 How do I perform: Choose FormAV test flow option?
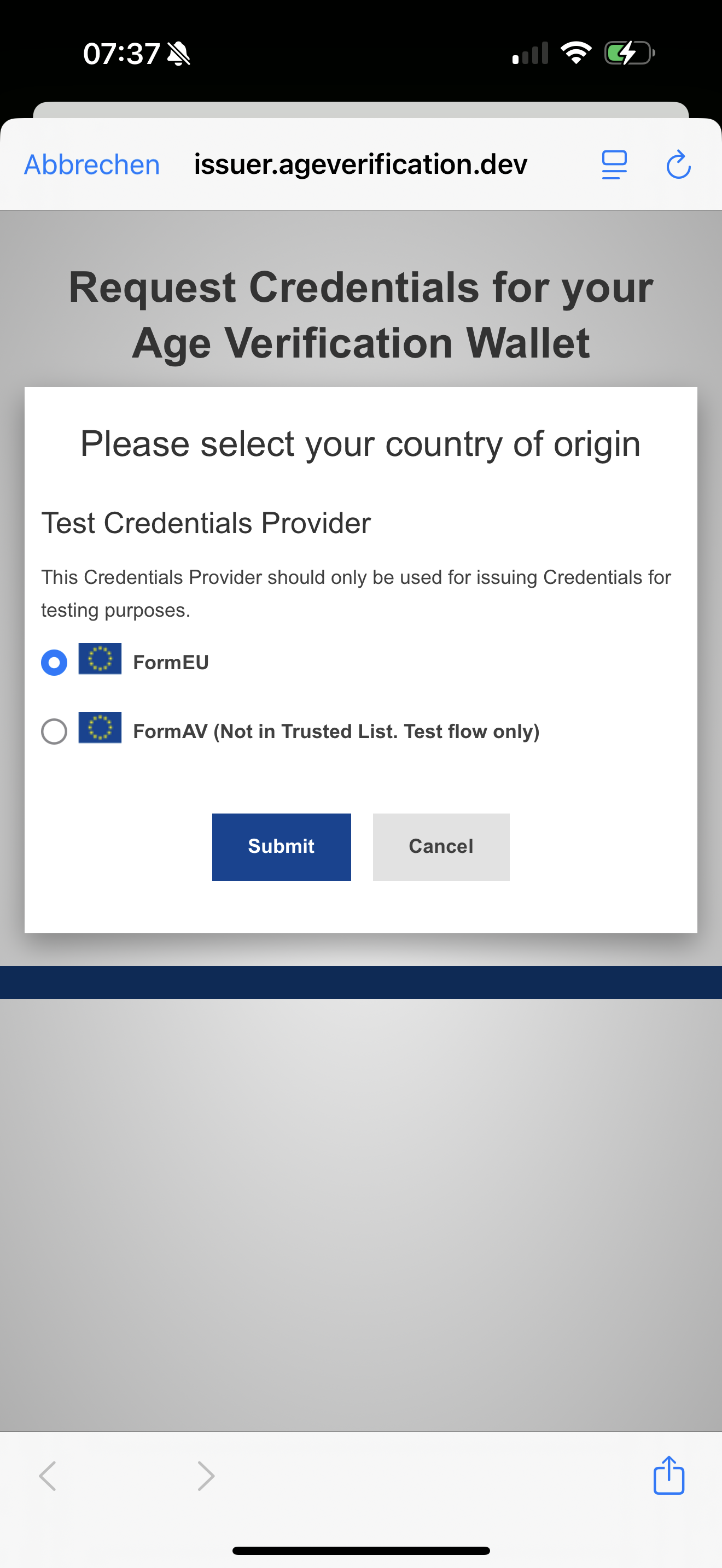click(54, 731)
